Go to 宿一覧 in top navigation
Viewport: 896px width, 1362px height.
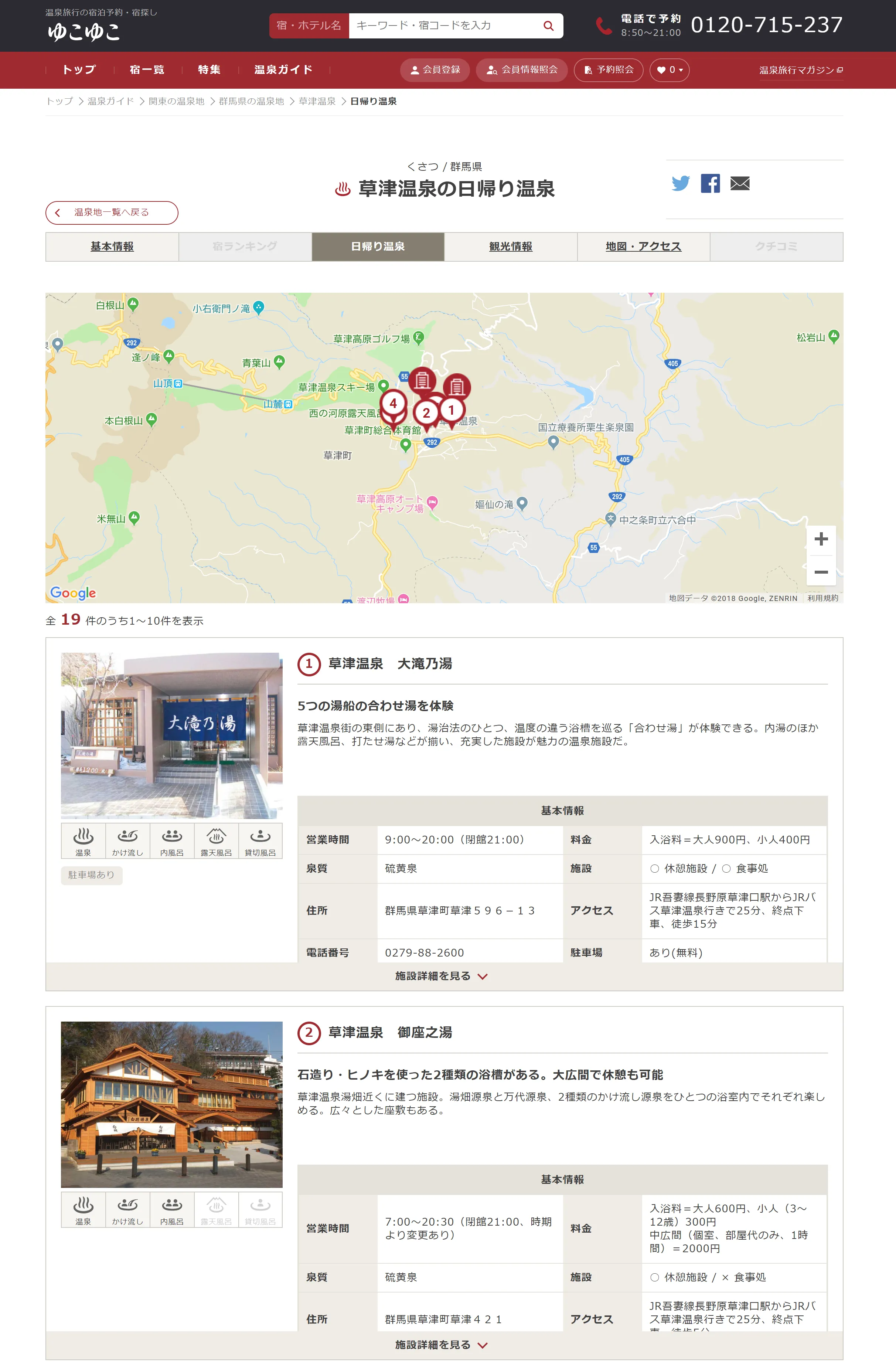click(x=147, y=70)
